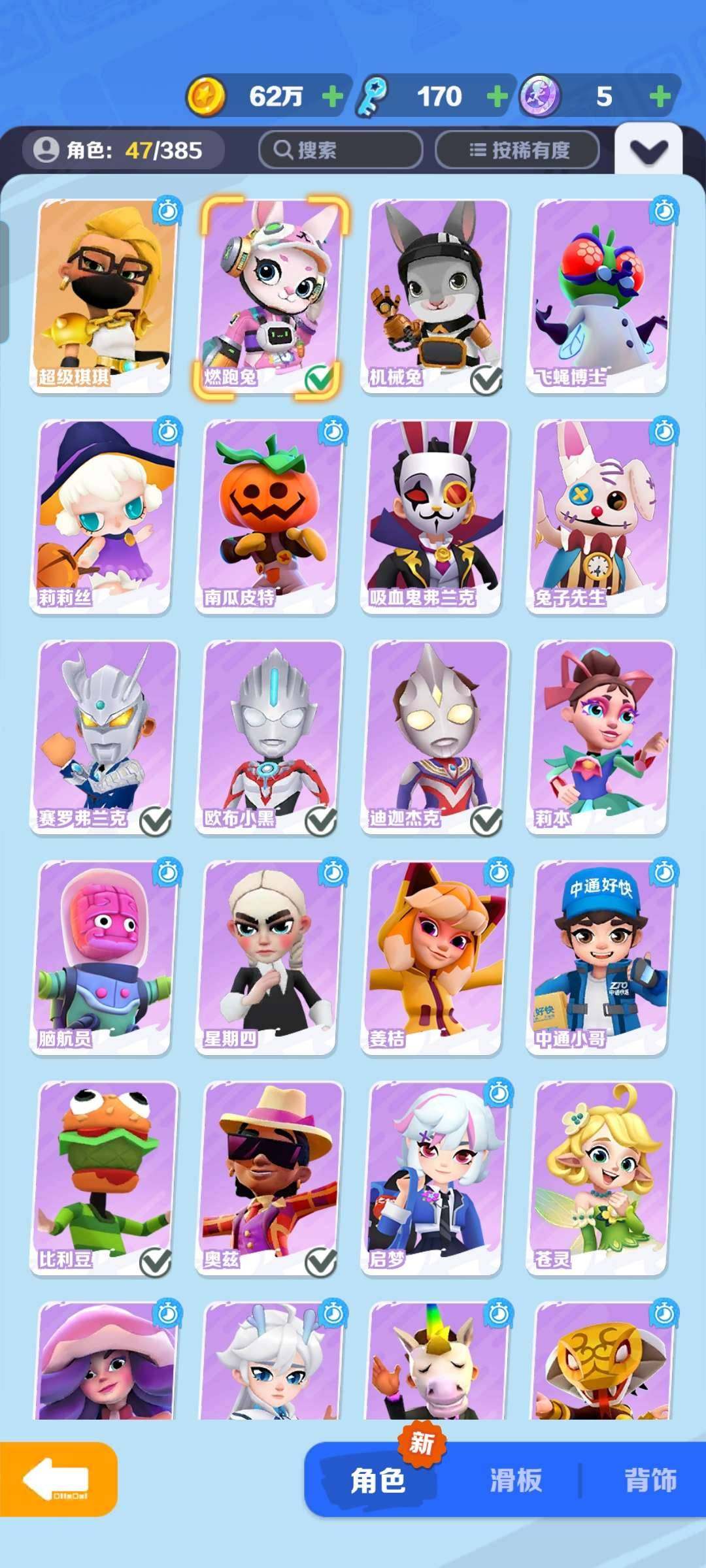Choose the 比利豆 character
This screenshot has height=1568, width=706.
coord(103,1177)
